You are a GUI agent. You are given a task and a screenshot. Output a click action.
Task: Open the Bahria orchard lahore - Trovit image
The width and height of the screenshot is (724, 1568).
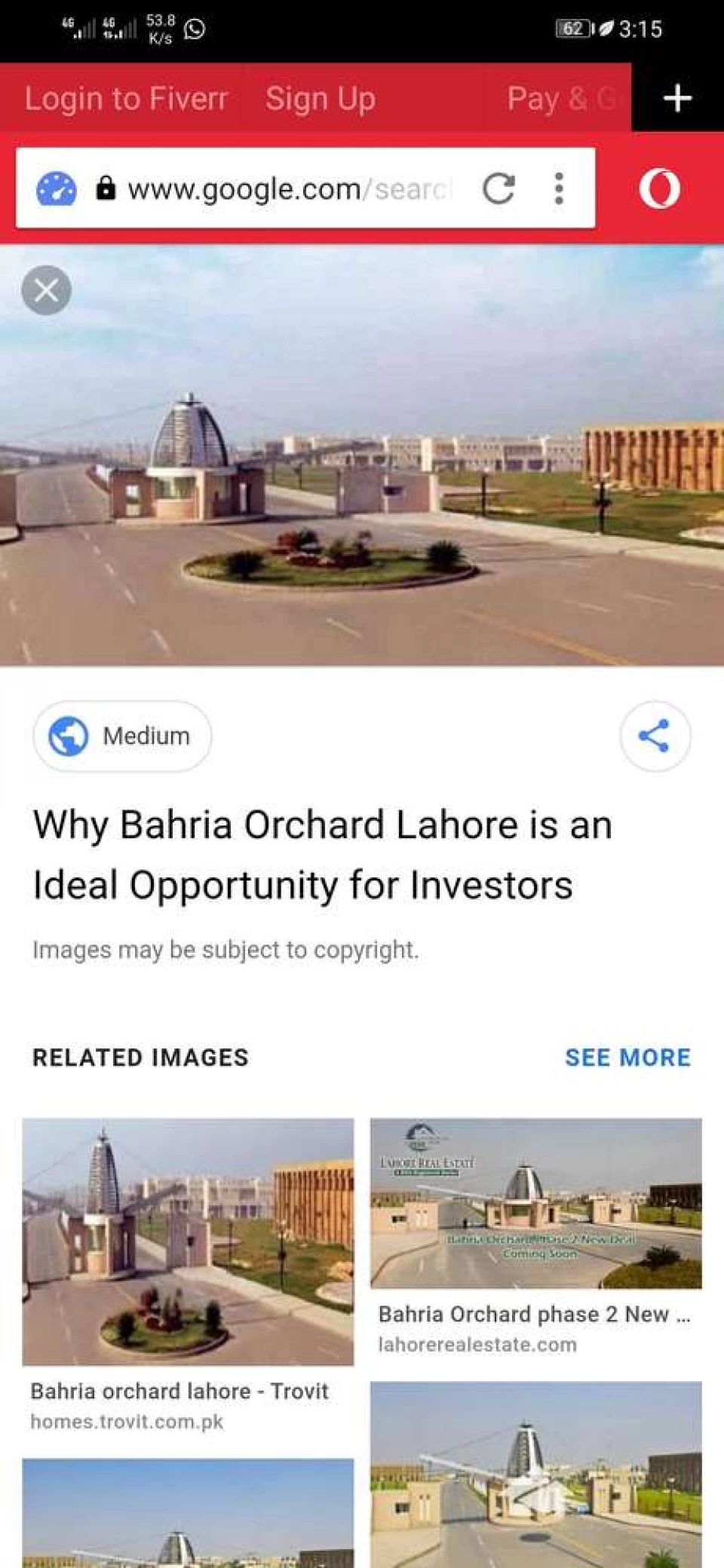coord(188,1242)
